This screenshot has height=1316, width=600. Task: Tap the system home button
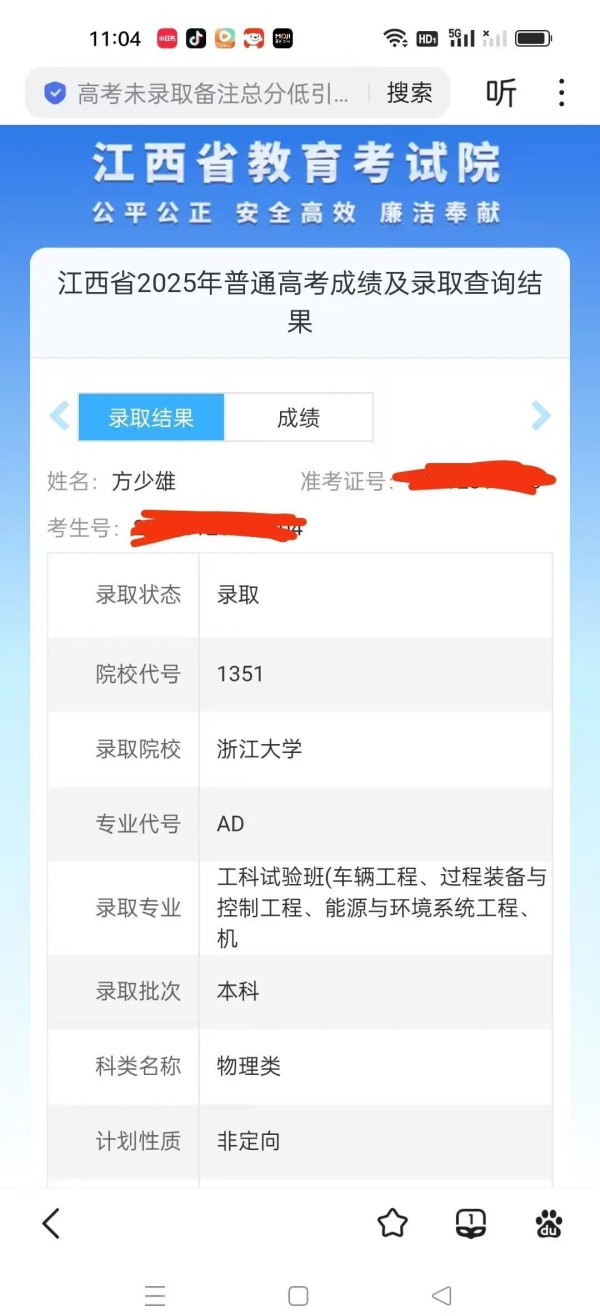[298, 1296]
